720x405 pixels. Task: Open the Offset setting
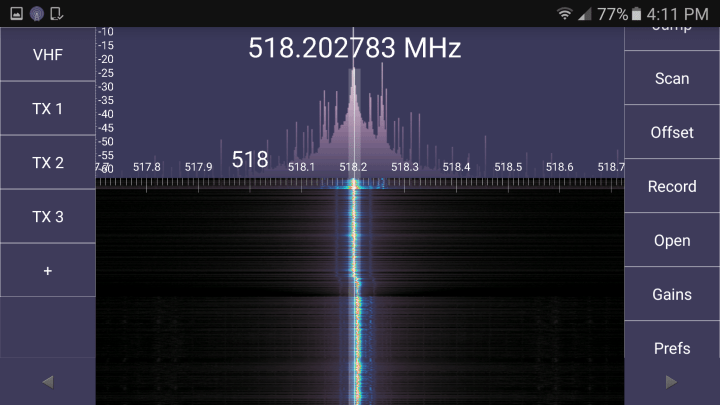[x=671, y=132]
